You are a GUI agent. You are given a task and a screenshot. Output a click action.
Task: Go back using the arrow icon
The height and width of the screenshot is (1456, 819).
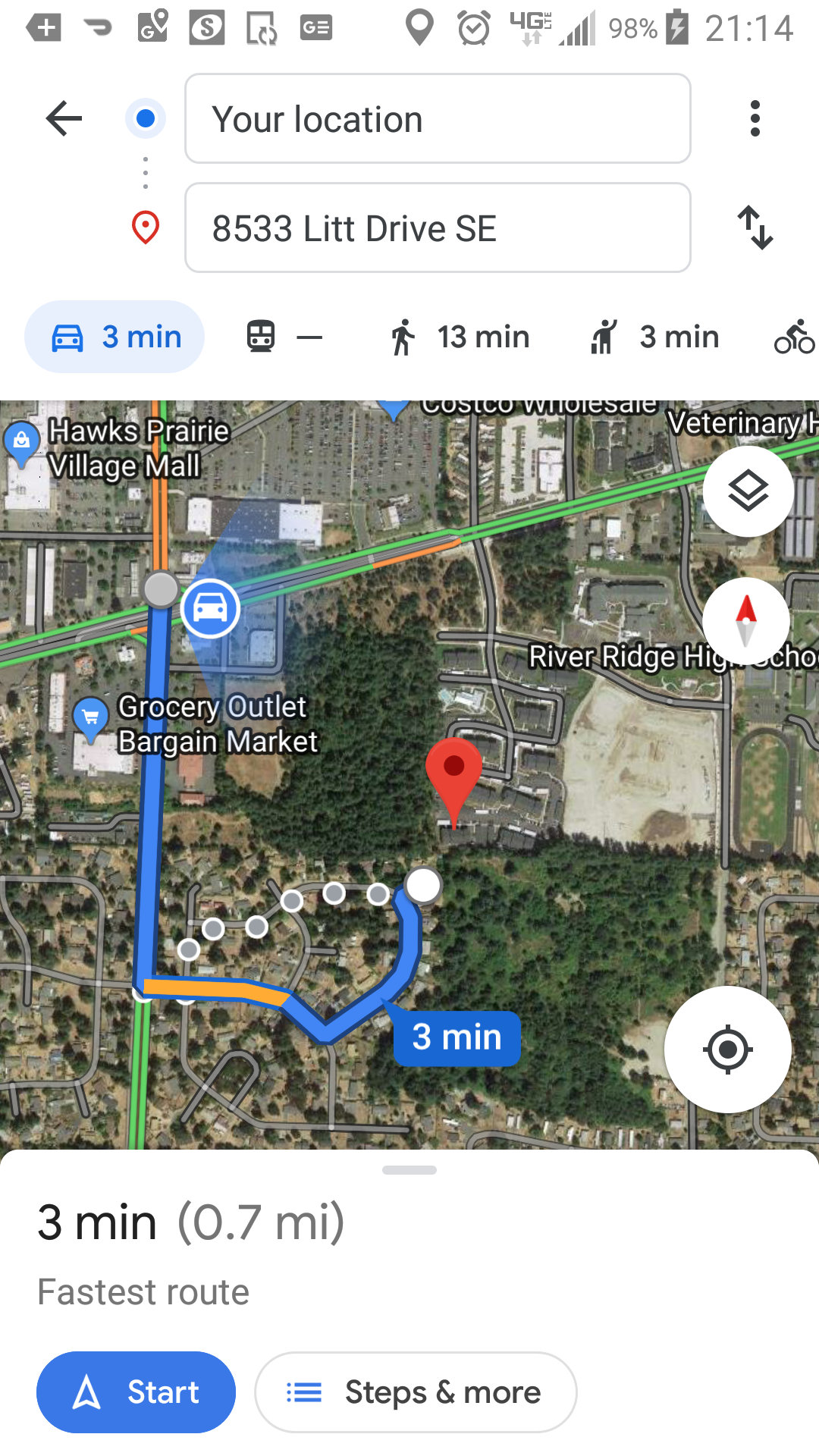point(64,119)
